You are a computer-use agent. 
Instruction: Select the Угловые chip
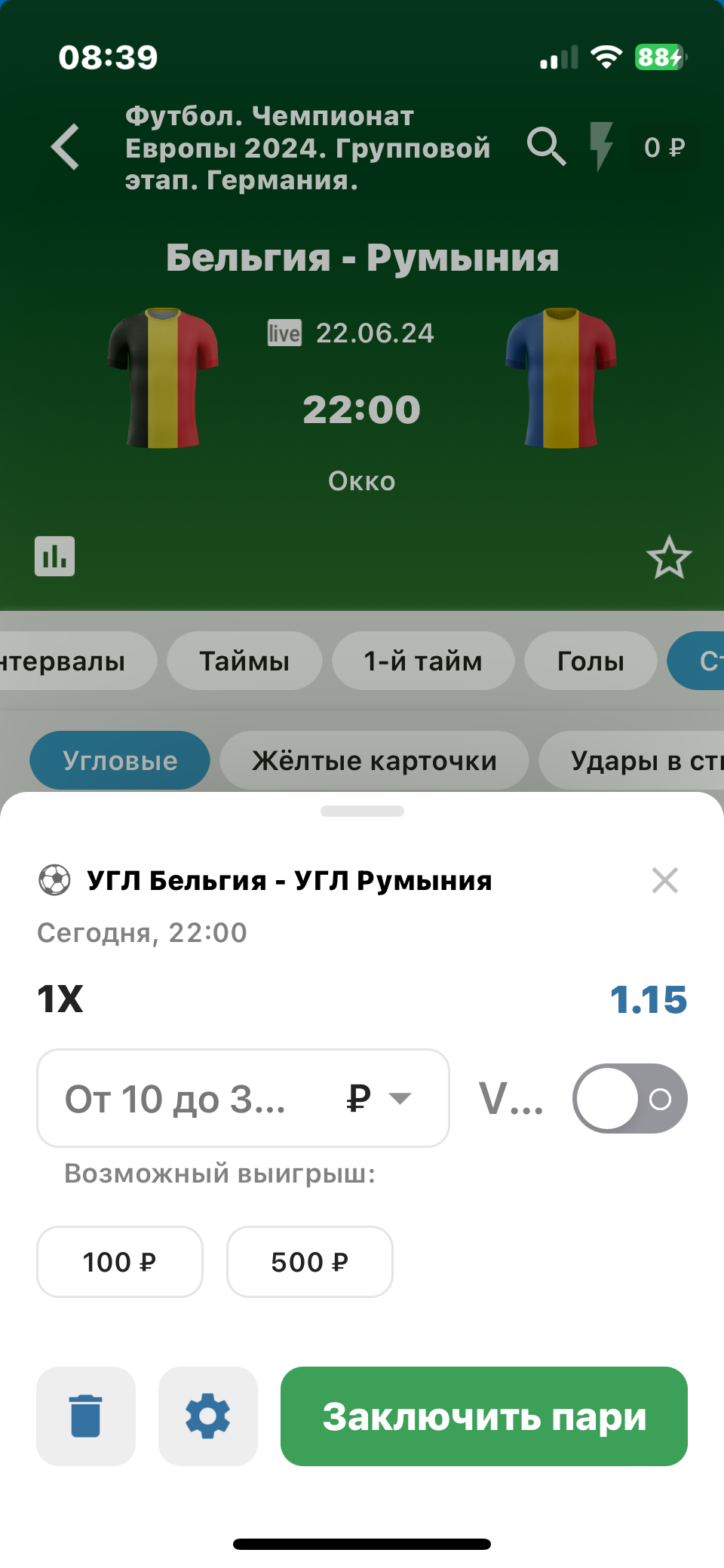coord(120,761)
